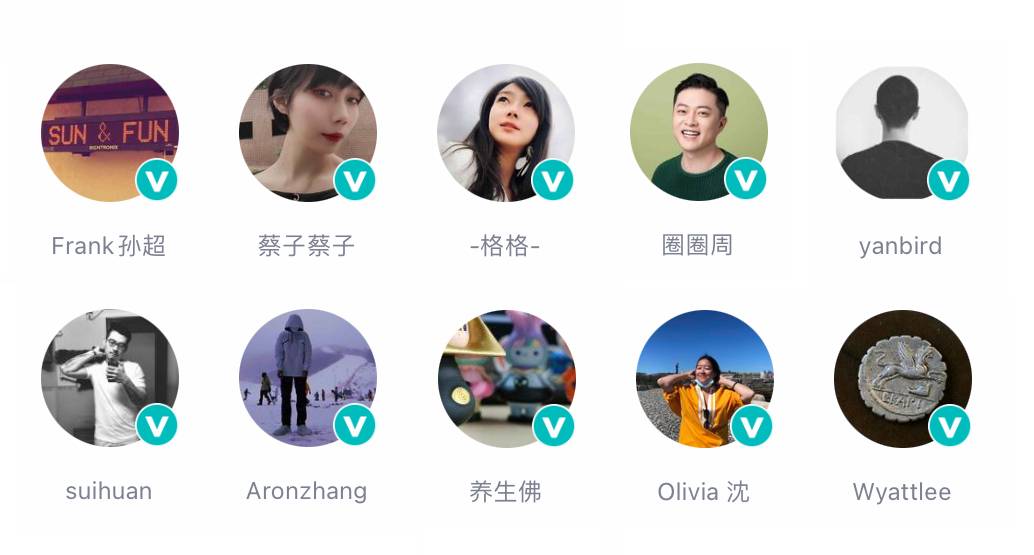1034x555 pixels.
Task: View 蔡子蔡子's profile avatar
Action: pyautogui.click(x=307, y=133)
